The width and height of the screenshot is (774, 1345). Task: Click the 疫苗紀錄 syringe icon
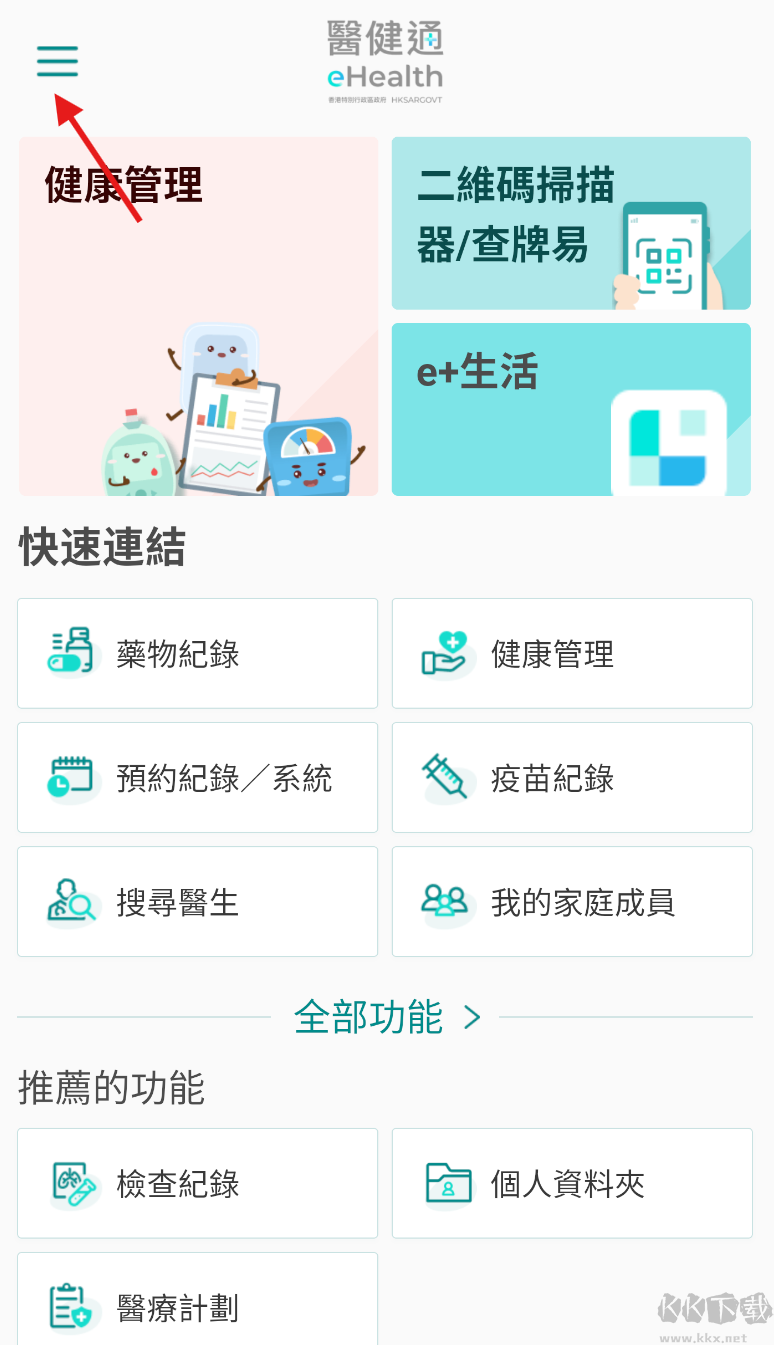coord(443,777)
